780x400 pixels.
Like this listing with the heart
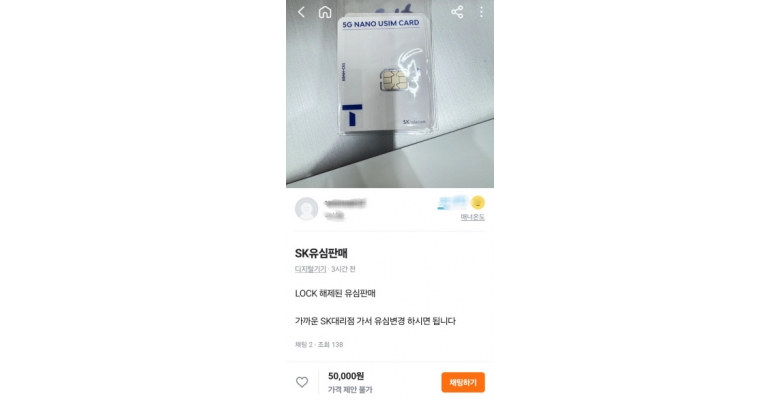click(x=302, y=382)
